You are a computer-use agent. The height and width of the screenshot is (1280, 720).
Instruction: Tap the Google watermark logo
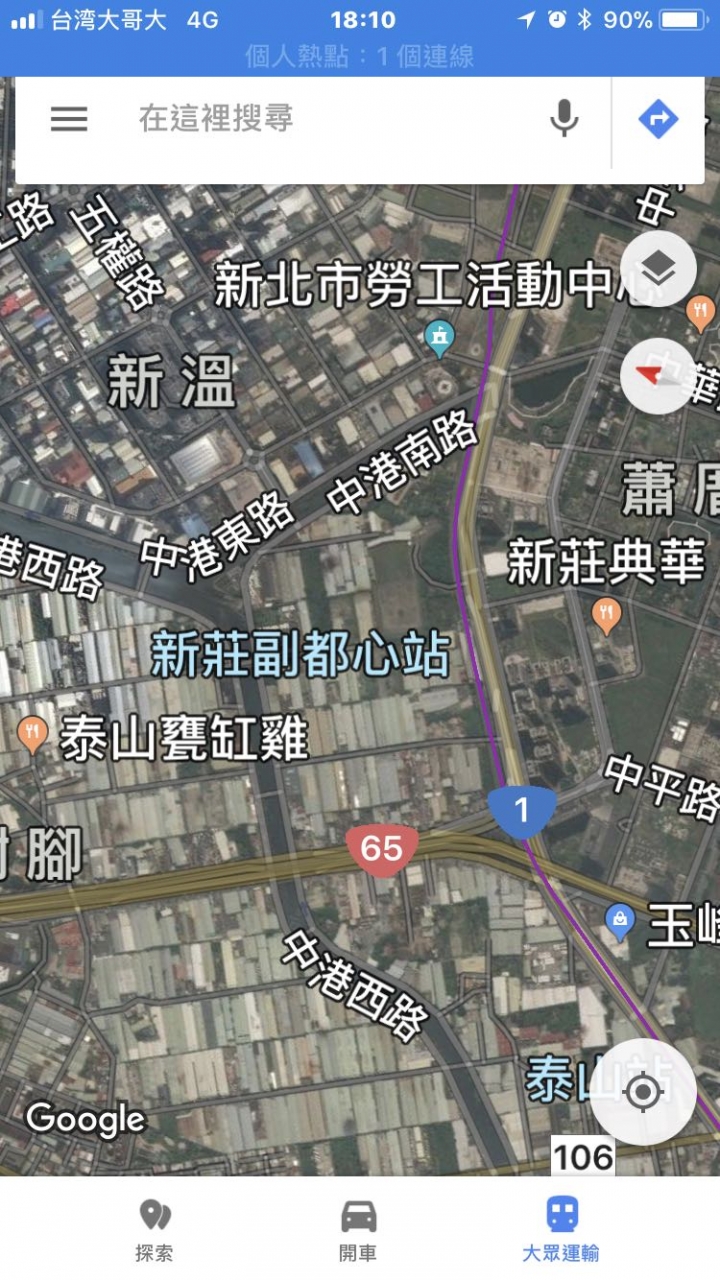[86, 1120]
